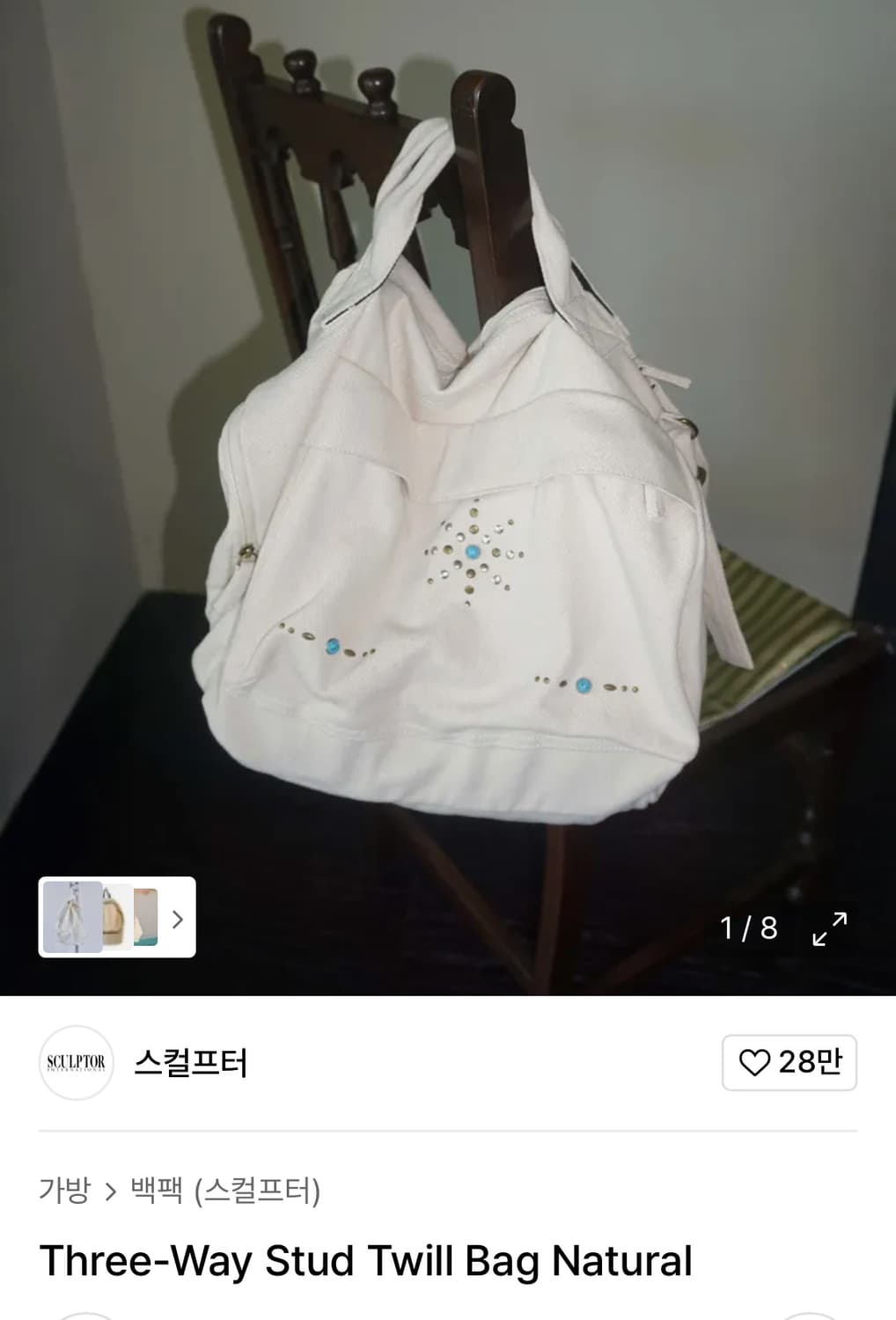The width and height of the screenshot is (896, 1320).
Task: Tap the heart icon beside 28만
Action: 759,1062
